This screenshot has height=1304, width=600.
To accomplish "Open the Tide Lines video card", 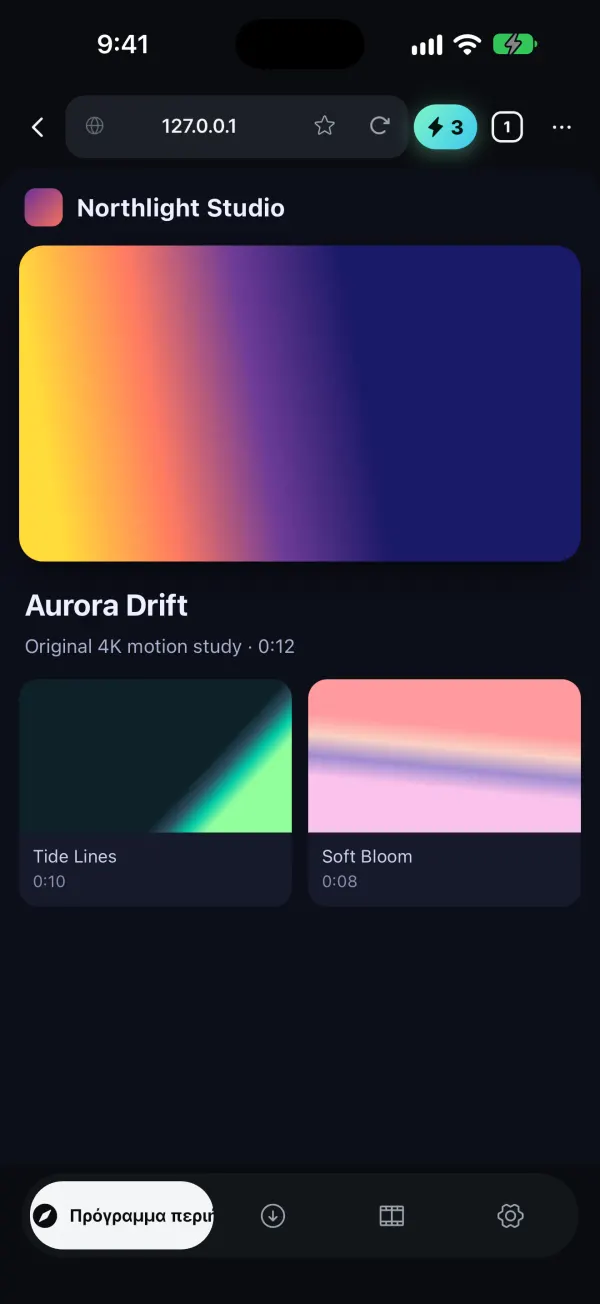I will pos(156,793).
